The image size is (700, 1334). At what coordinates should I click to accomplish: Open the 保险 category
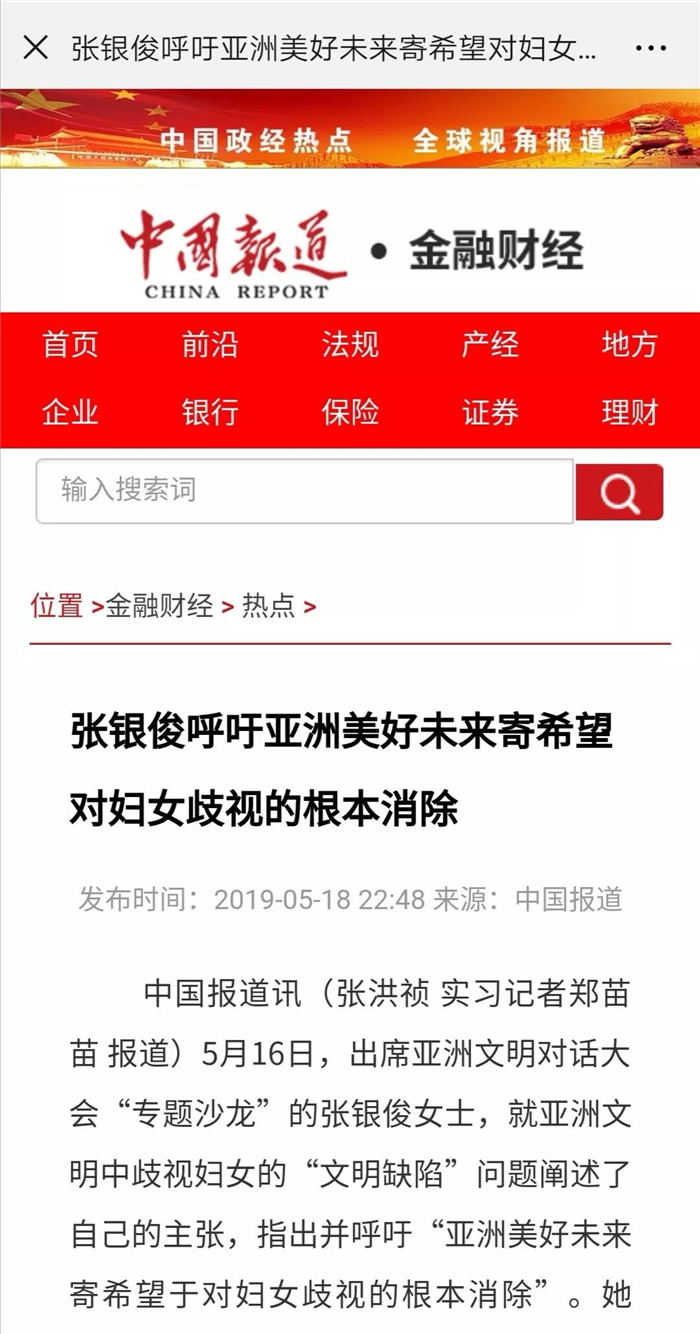[x=350, y=412]
